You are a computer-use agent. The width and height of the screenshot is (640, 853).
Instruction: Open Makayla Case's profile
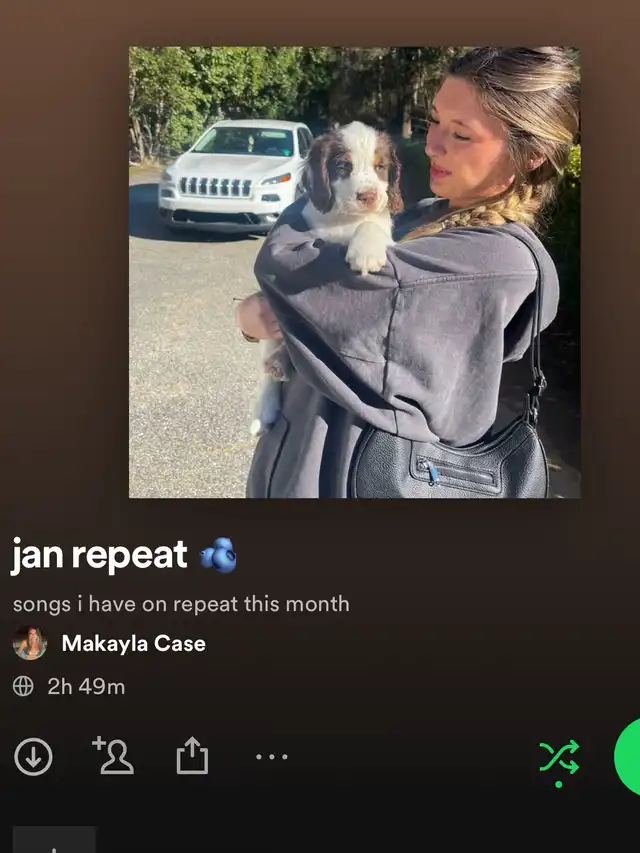[x=133, y=643]
